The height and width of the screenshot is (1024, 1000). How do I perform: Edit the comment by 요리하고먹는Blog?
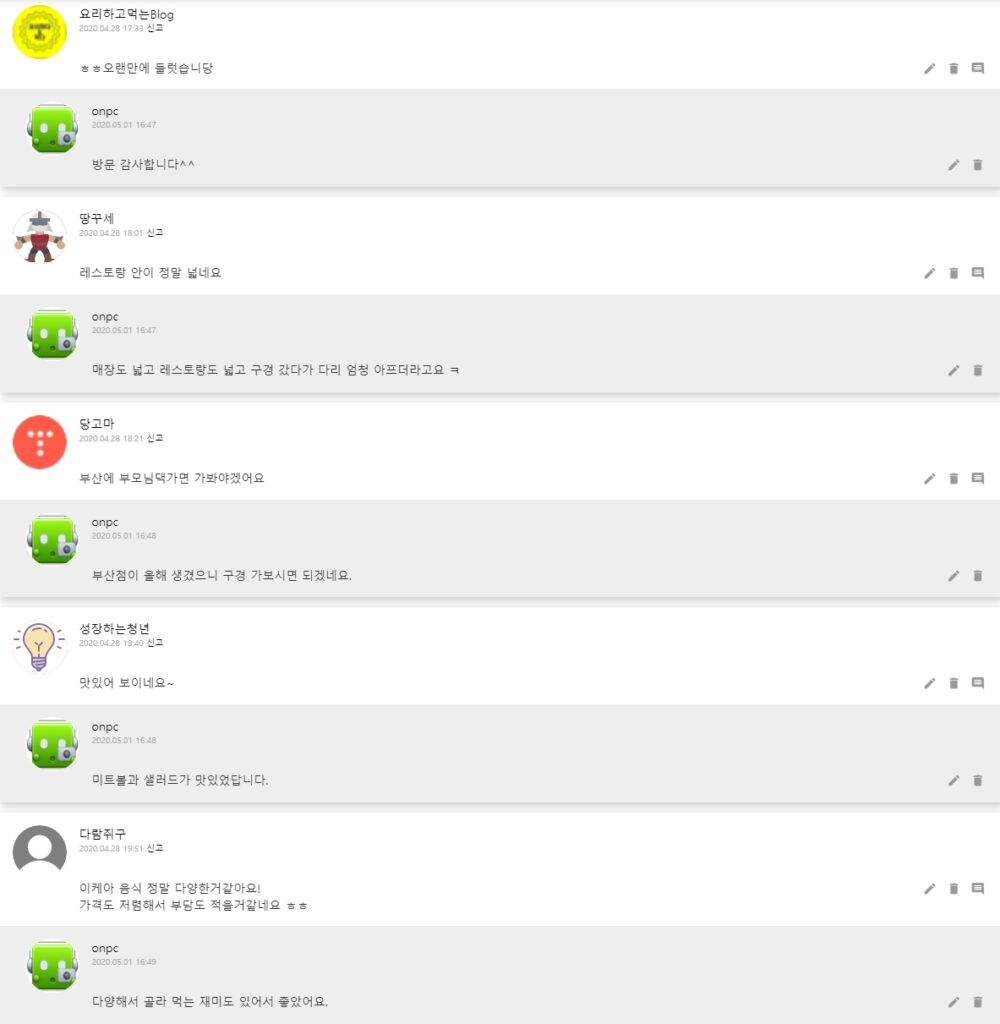tap(929, 68)
